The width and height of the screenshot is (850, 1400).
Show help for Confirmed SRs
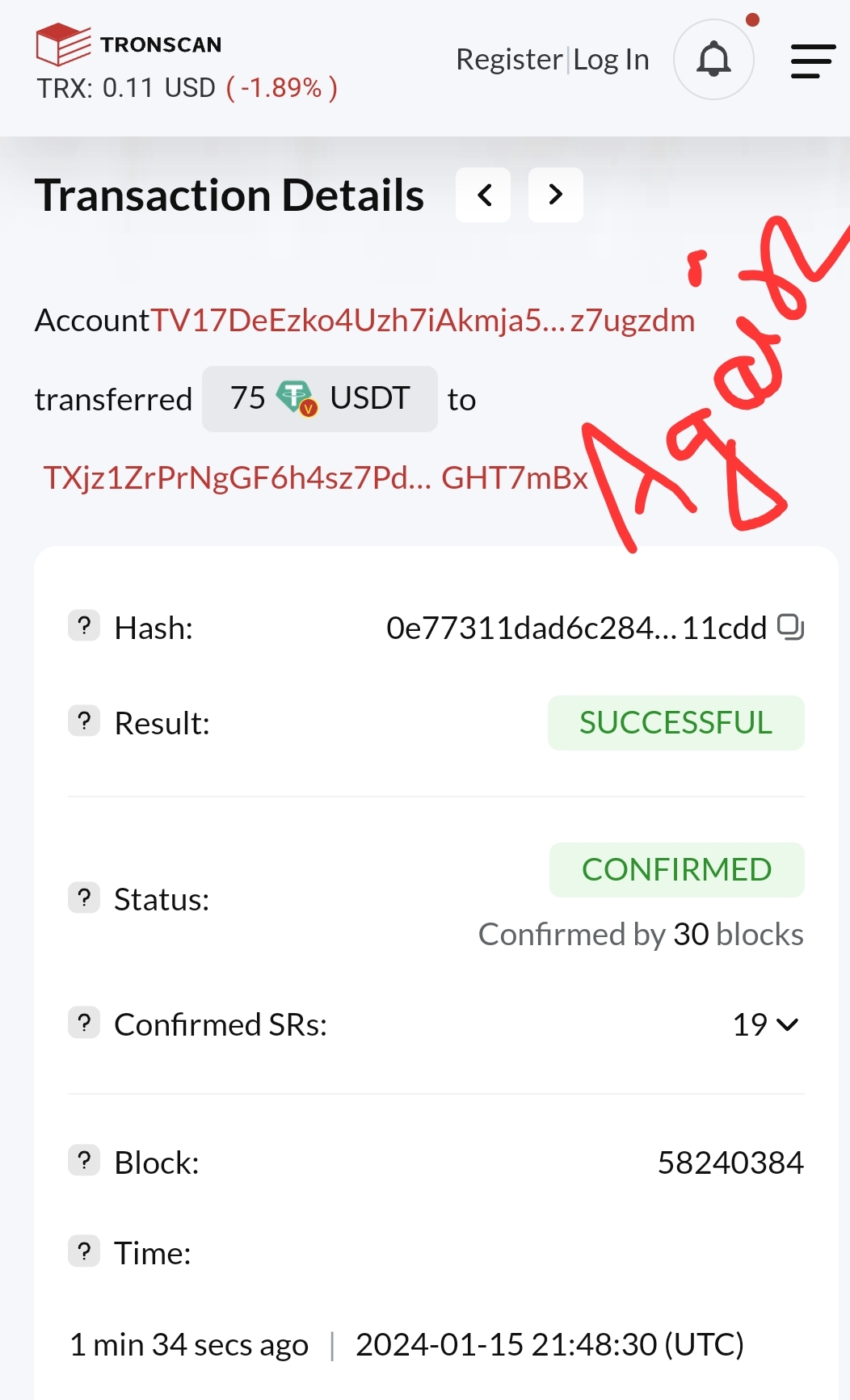(84, 1023)
